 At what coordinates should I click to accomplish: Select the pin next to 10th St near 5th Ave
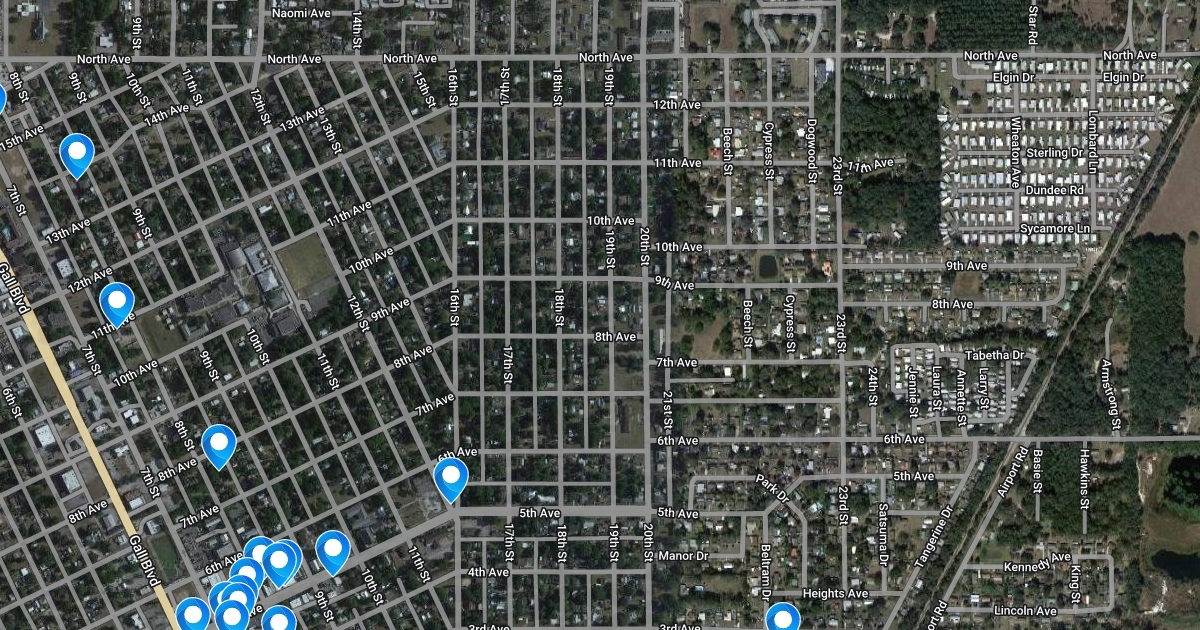tap(332, 549)
